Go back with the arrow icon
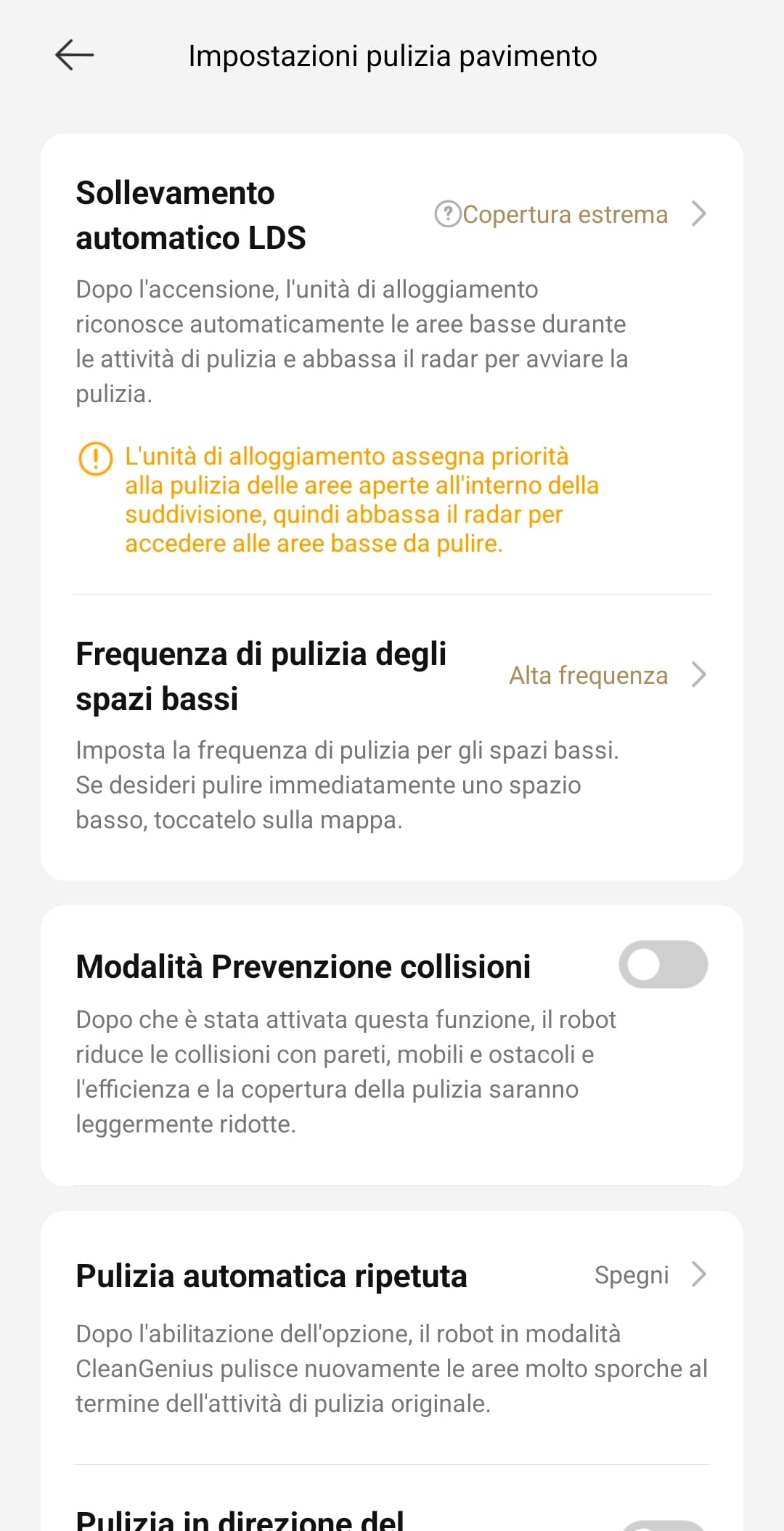The image size is (784, 1531). pyautogui.click(x=75, y=55)
